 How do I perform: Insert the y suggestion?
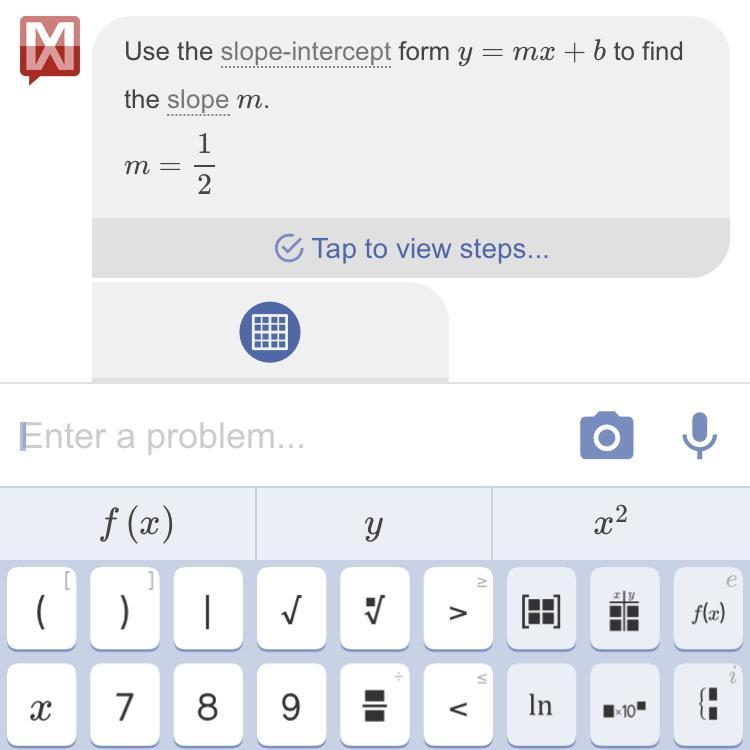tap(374, 523)
